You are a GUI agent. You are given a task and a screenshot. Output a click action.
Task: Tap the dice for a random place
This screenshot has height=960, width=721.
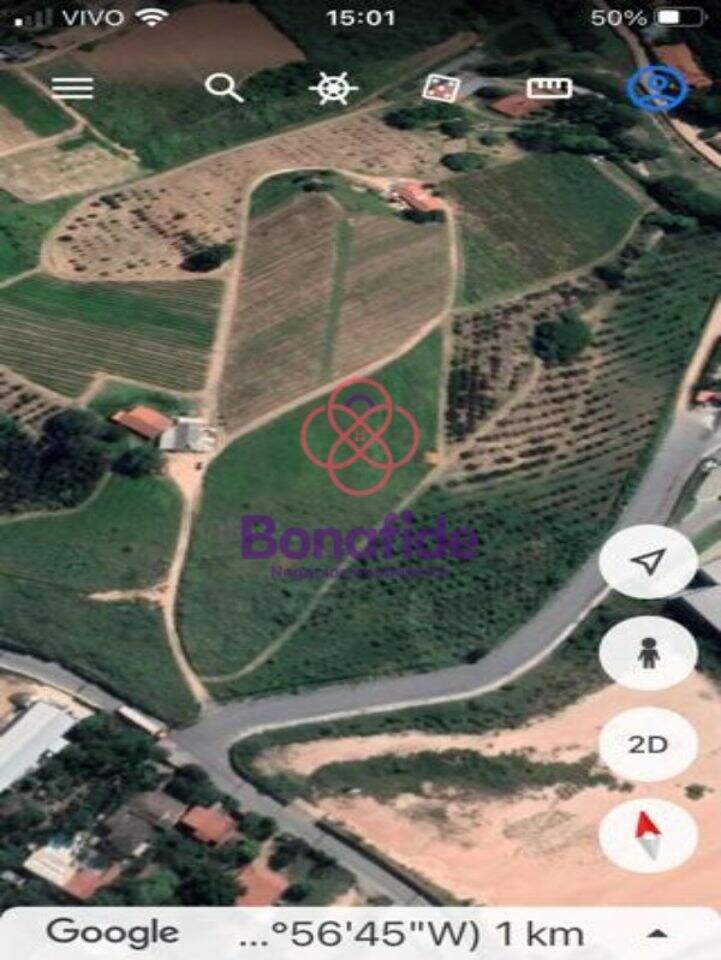coord(440,88)
